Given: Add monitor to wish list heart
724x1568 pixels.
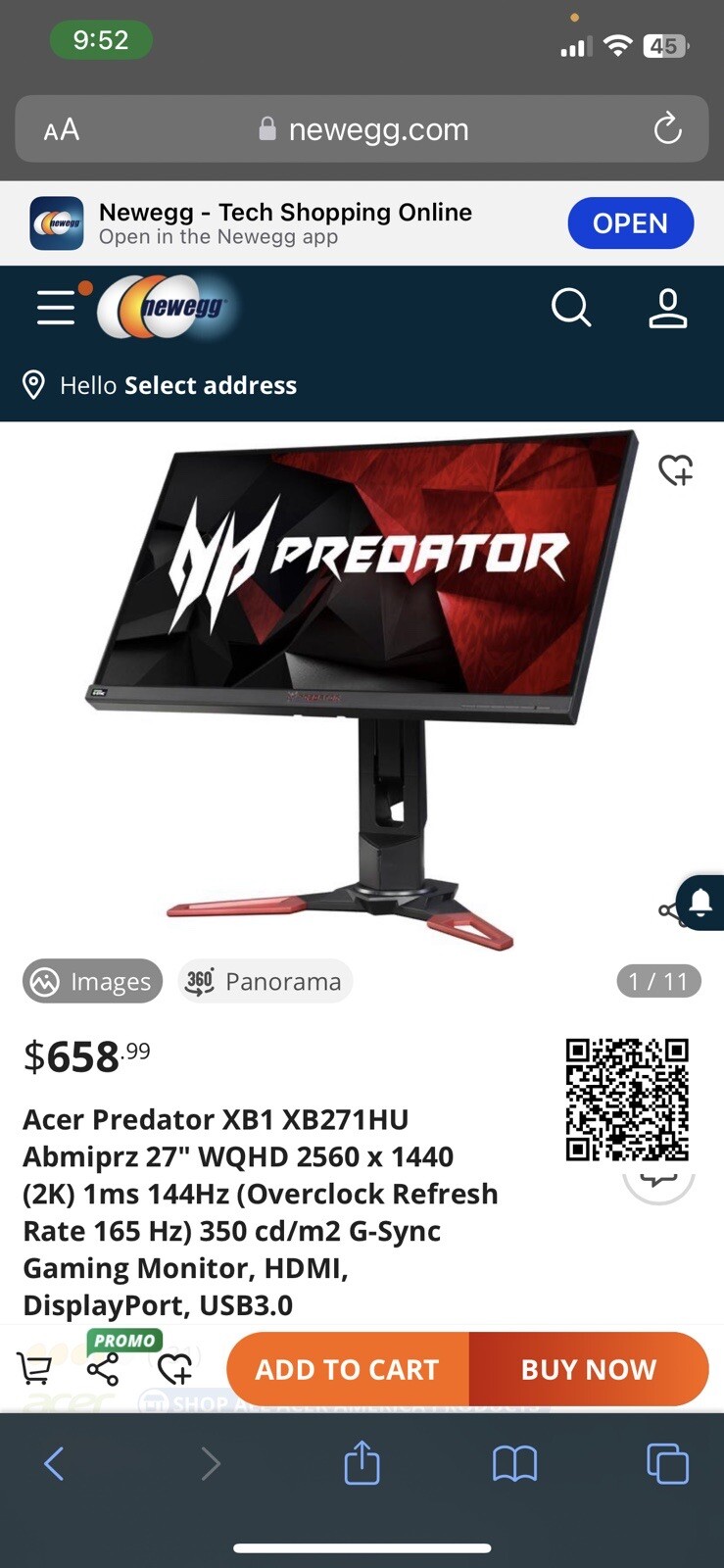Looking at the screenshot, I should 675,470.
